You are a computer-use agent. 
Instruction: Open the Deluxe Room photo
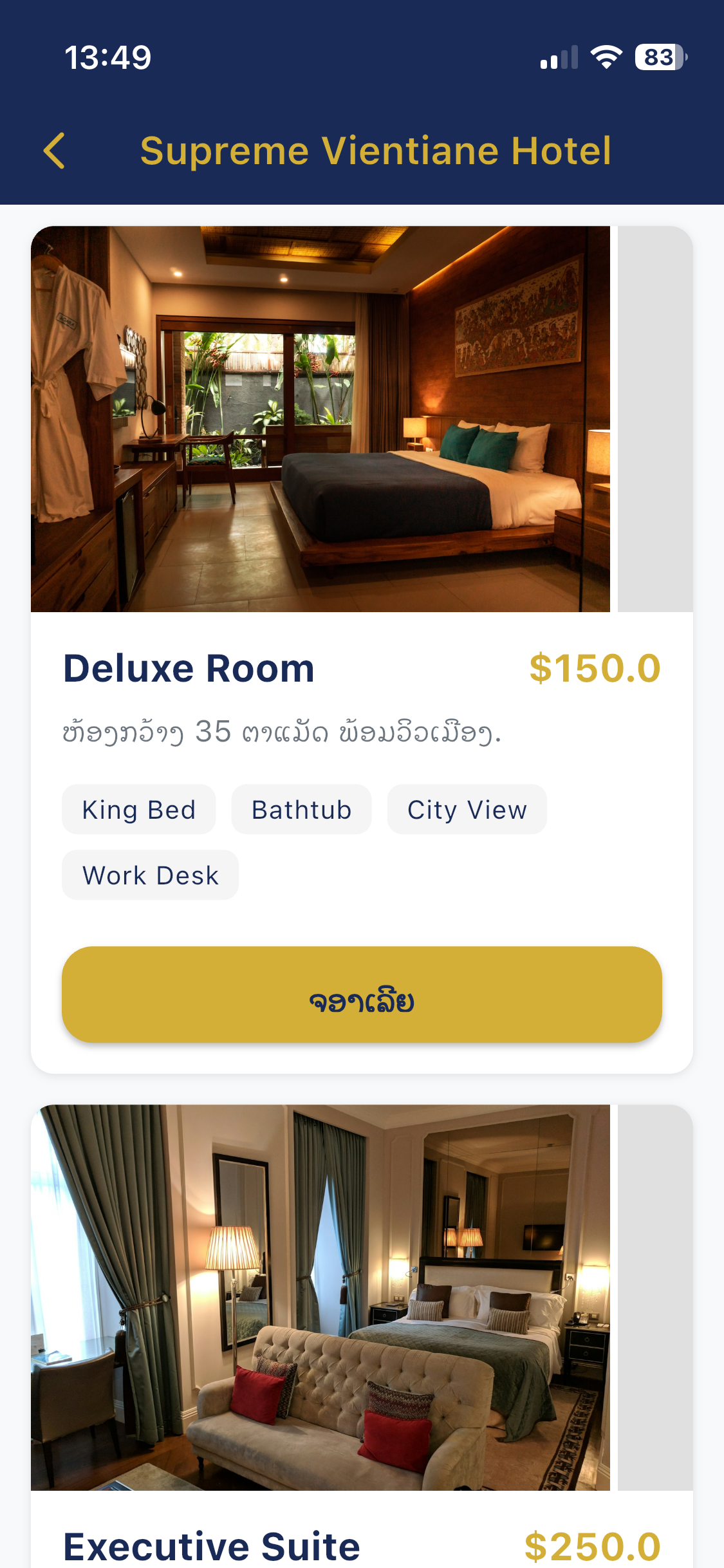[x=322, y=418]
